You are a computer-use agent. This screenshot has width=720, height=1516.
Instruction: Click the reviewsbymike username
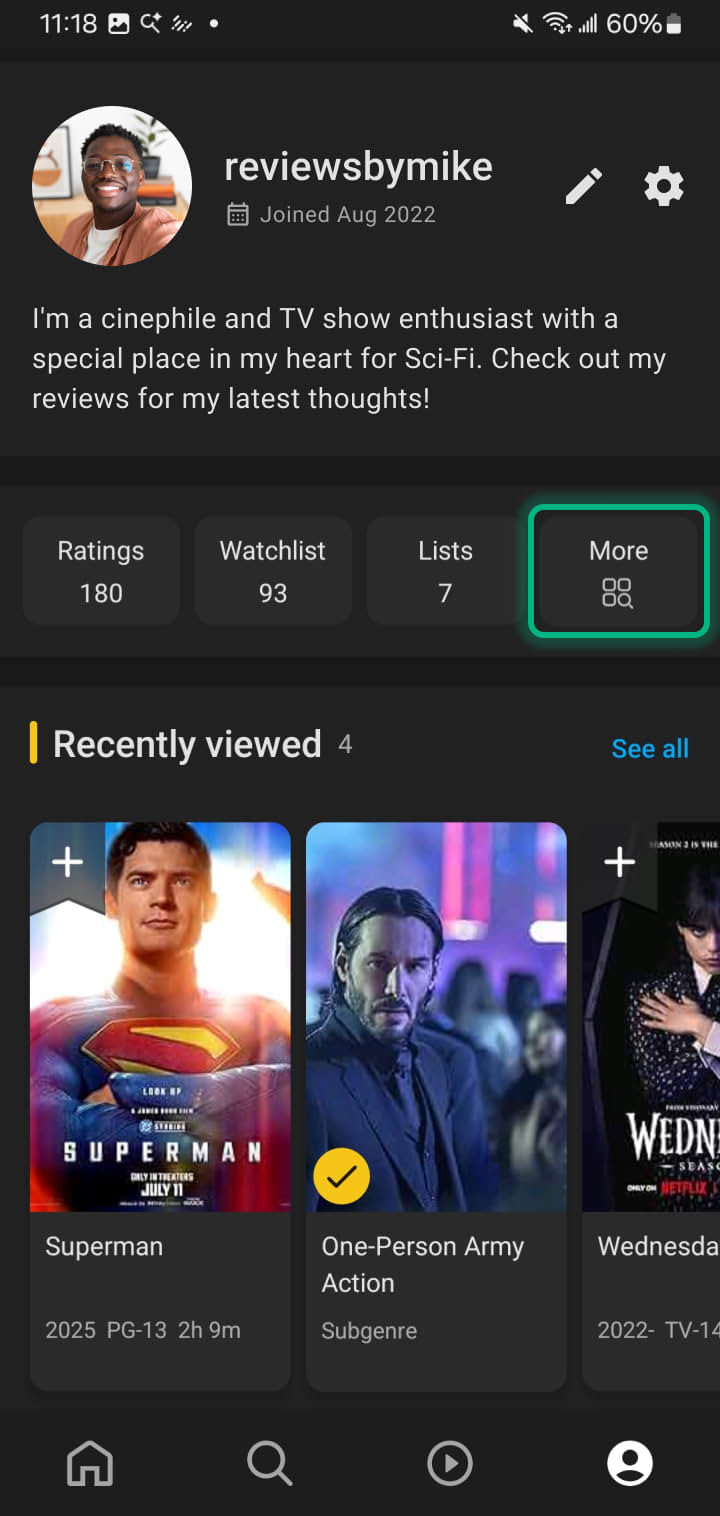358,166
